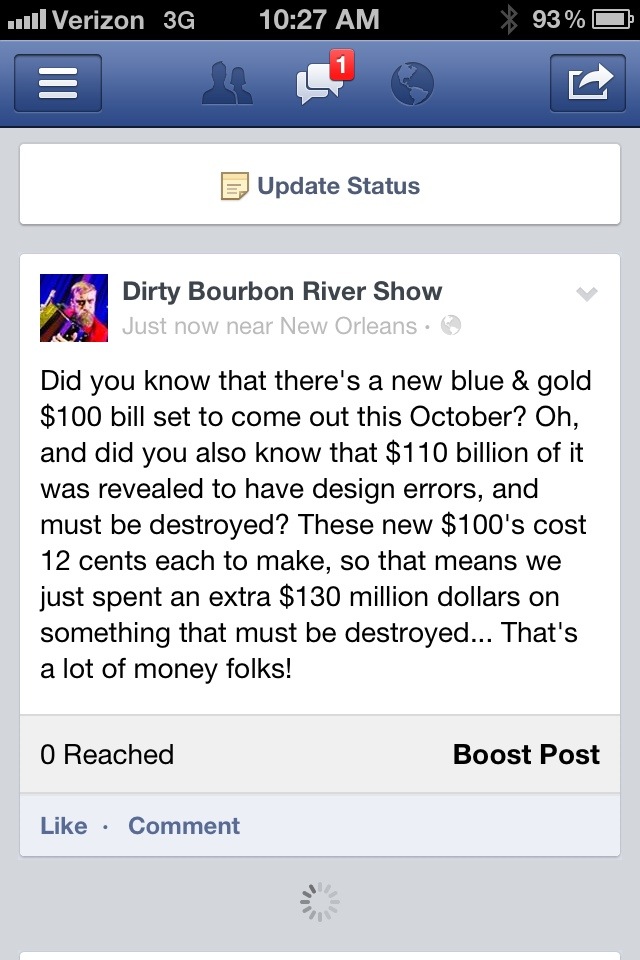Open the notifications globe

[411, 84]
